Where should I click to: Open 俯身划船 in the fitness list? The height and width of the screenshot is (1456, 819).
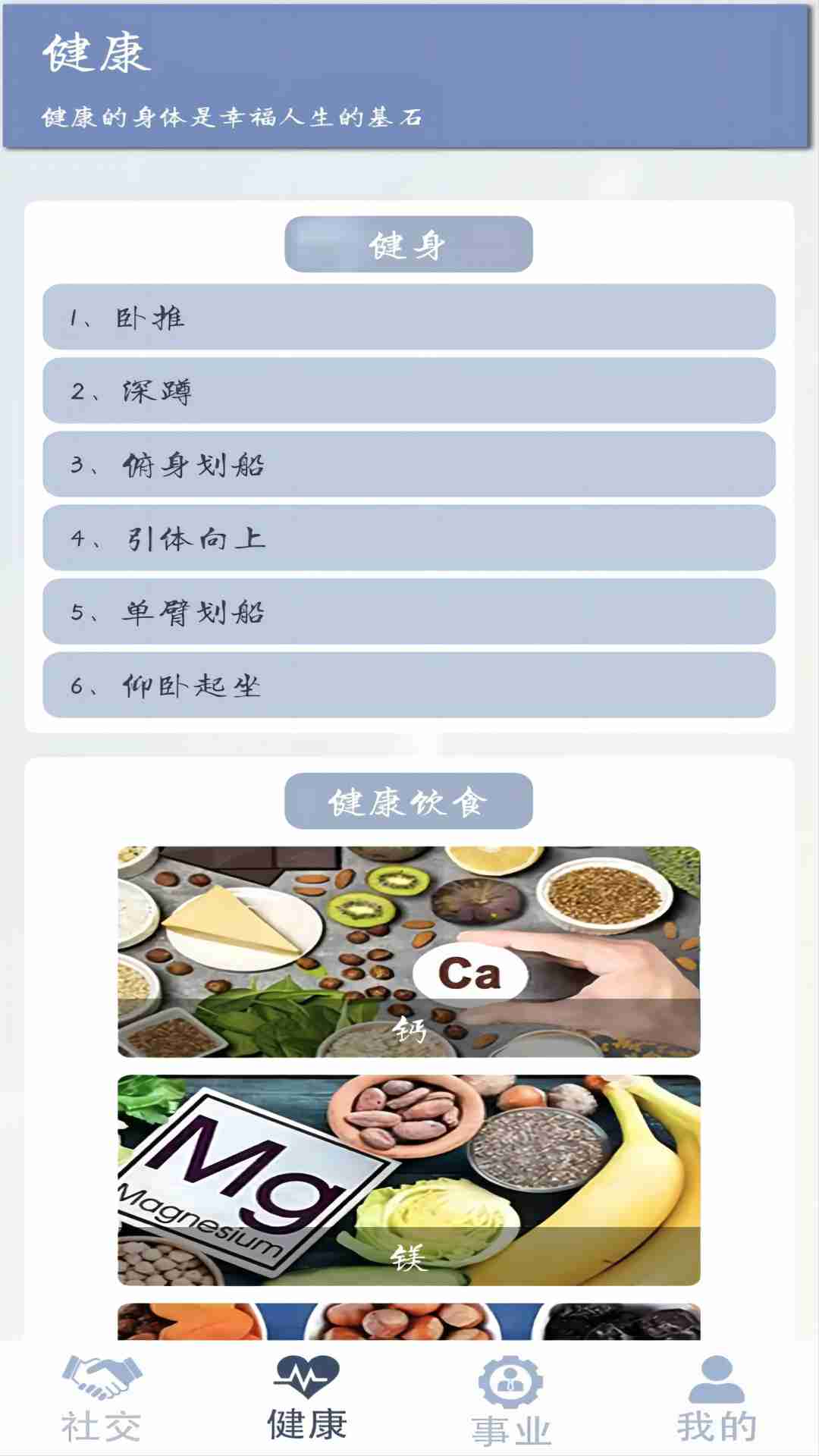409,464
